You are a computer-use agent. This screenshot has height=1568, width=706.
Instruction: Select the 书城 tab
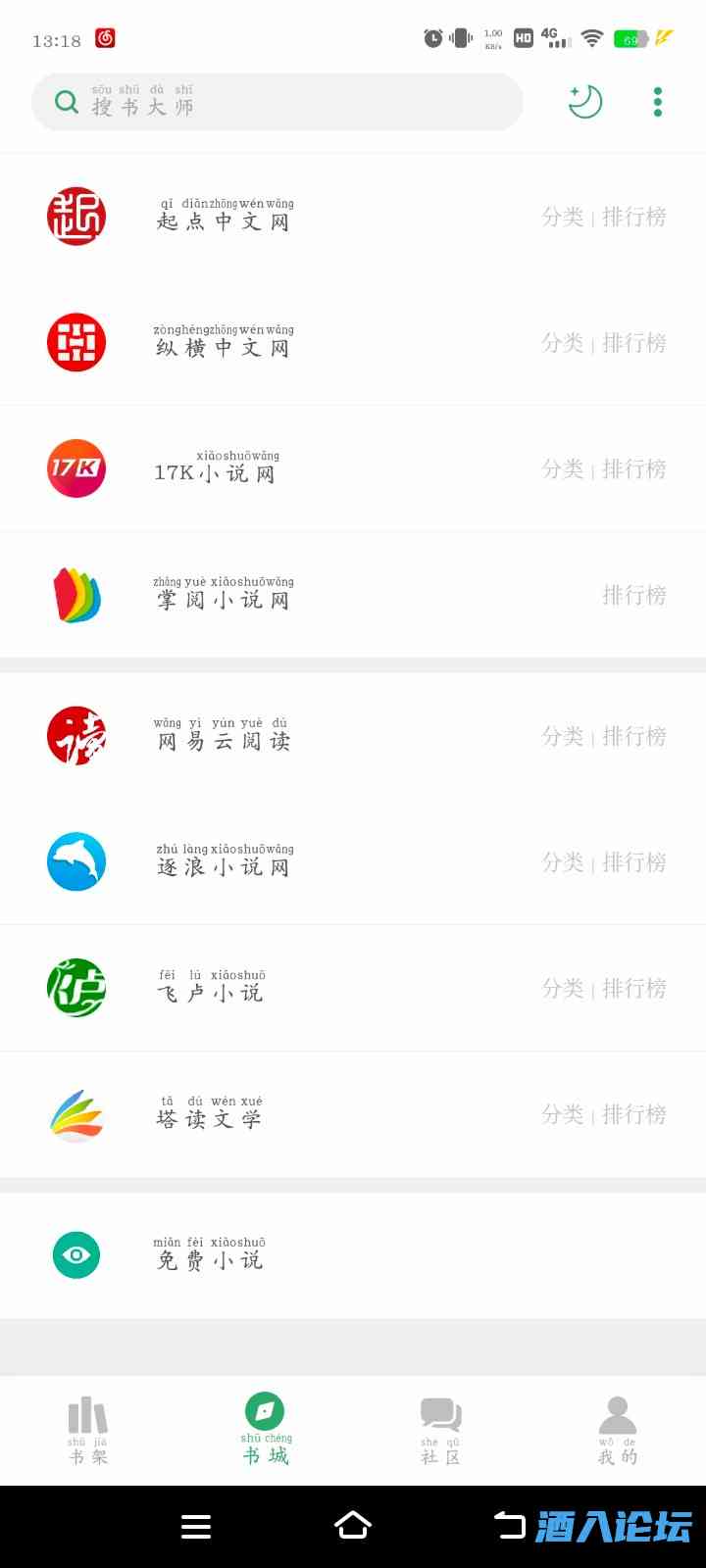[265, 1431]
